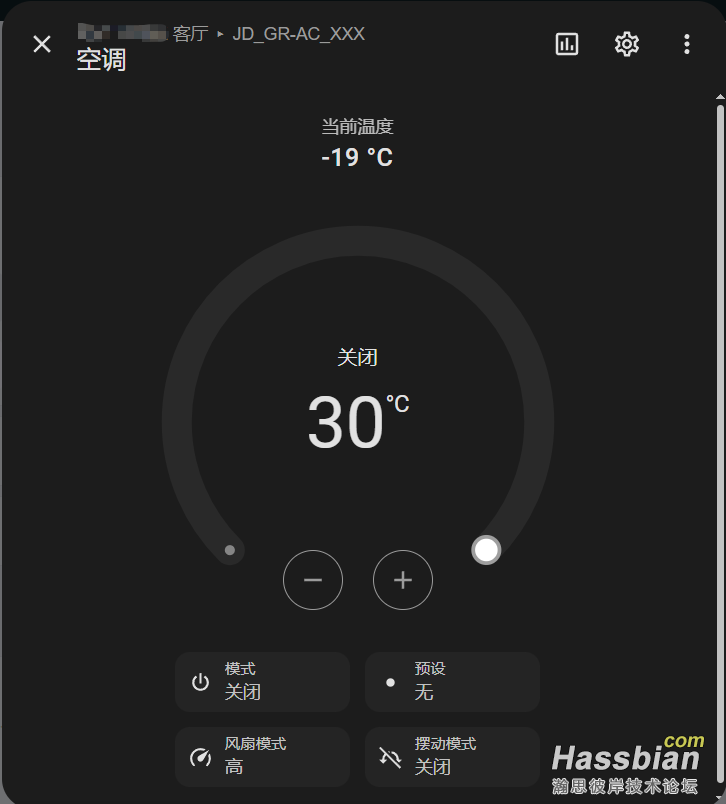
Task: Tap the temperature dial handle
Action: pos(486,550)
